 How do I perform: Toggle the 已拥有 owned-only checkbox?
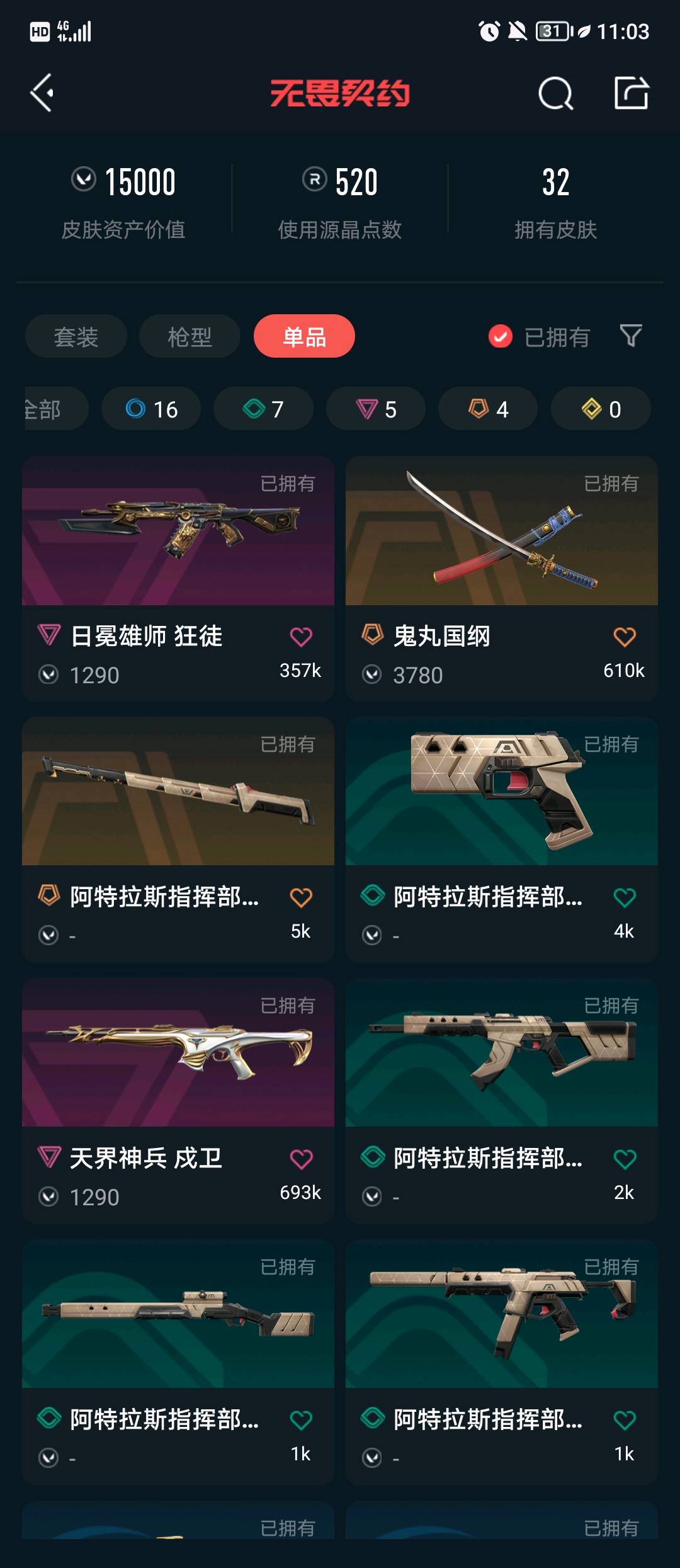pos(501,336)
